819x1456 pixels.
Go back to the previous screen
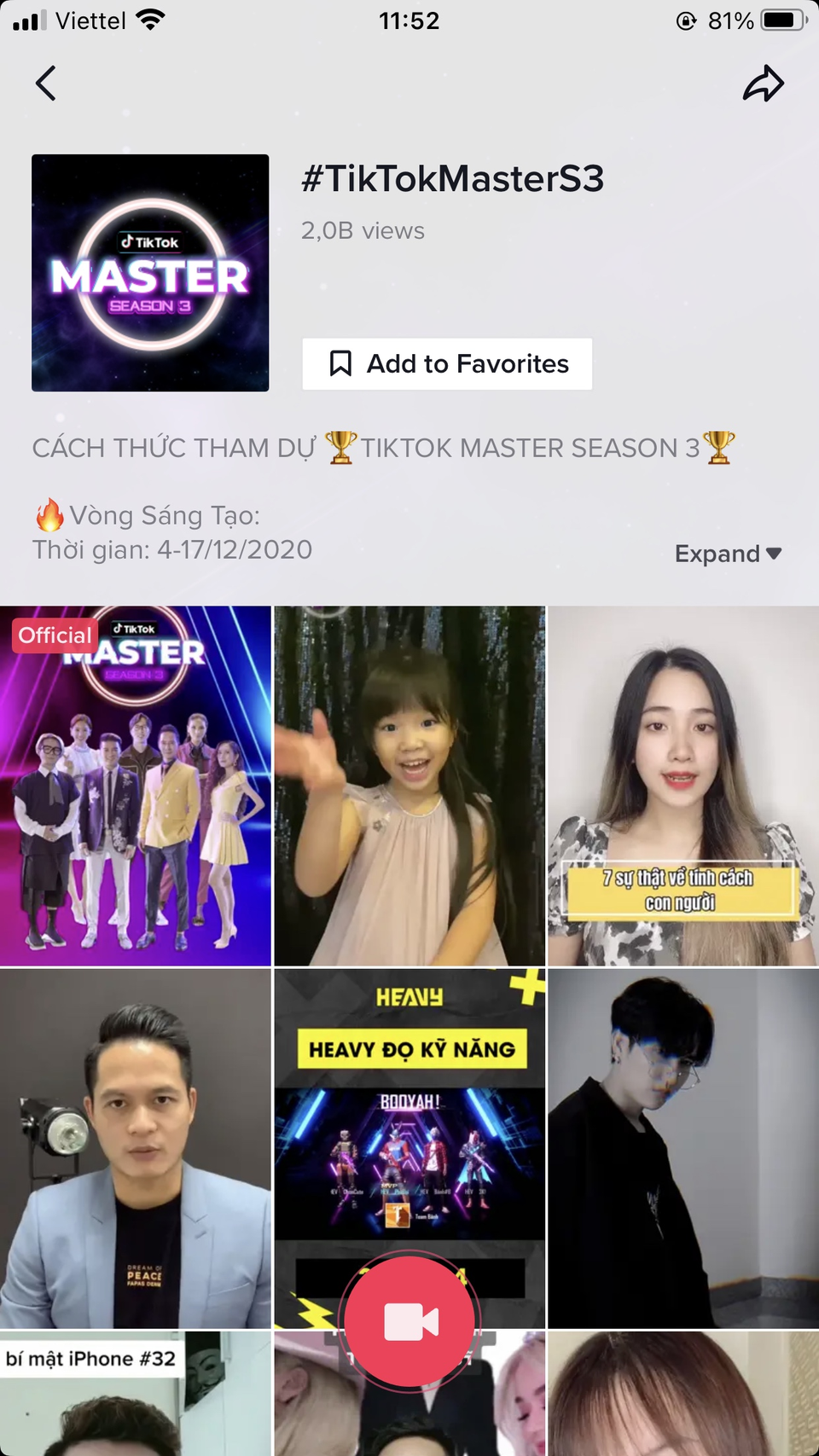coord(46,84)
